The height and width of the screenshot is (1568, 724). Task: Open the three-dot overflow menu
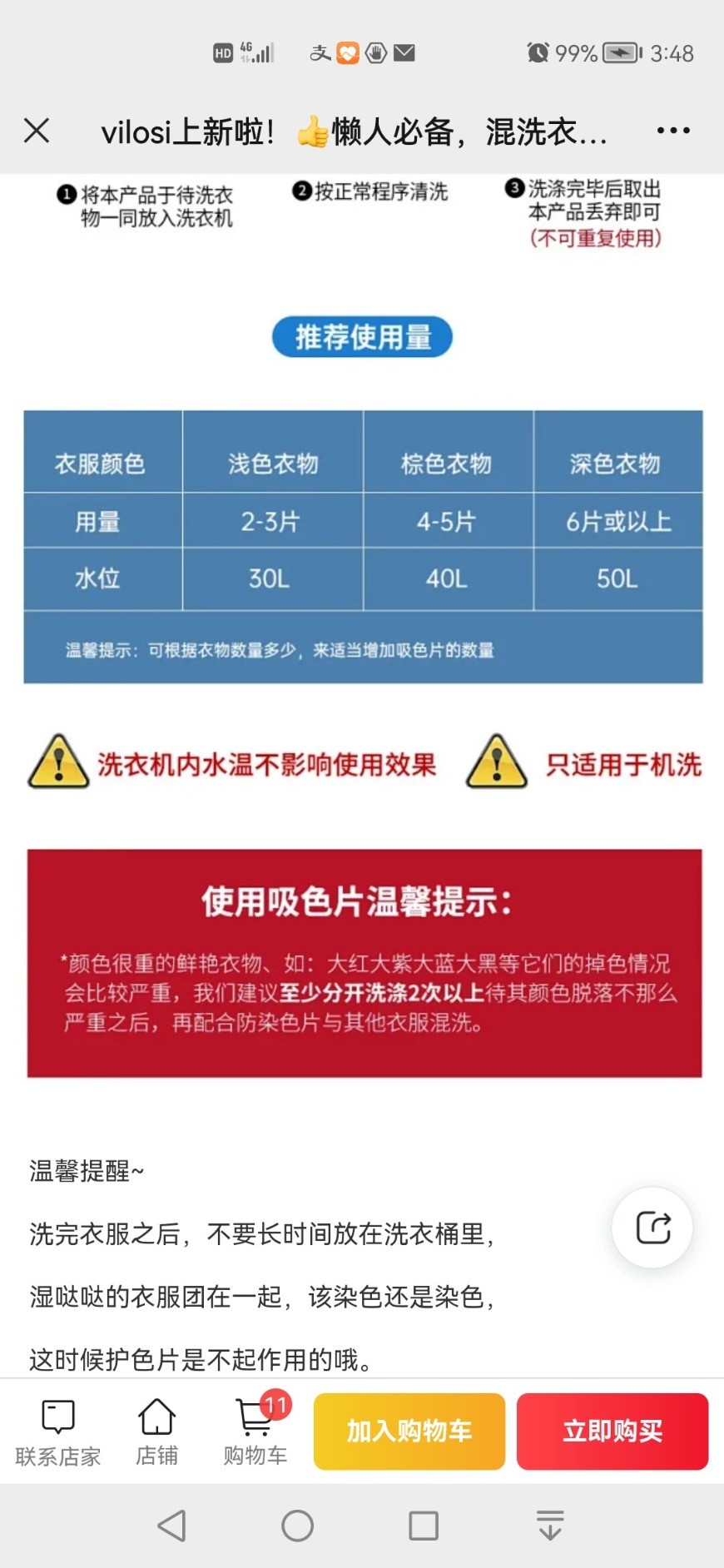(x=672, y=131)
